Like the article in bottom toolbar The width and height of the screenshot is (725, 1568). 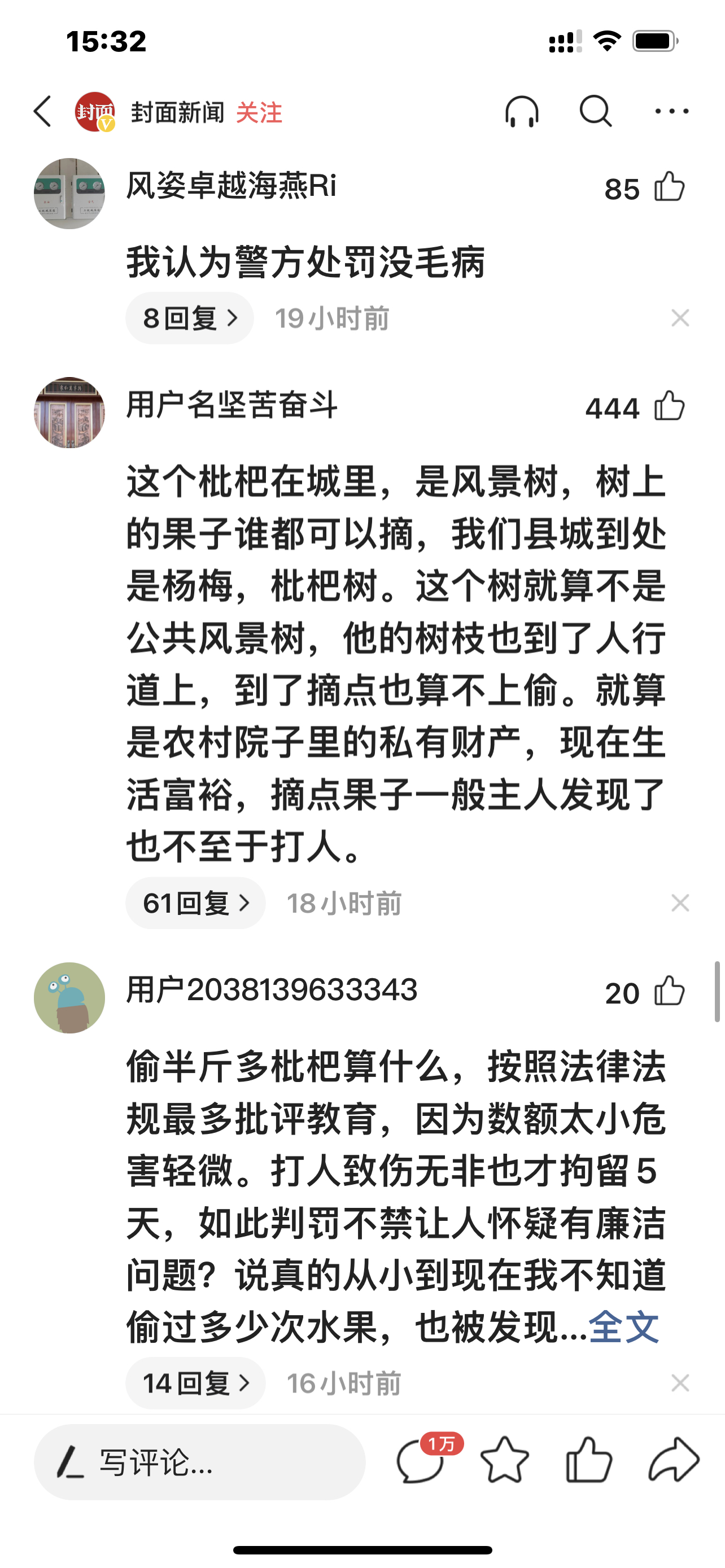588,1460
